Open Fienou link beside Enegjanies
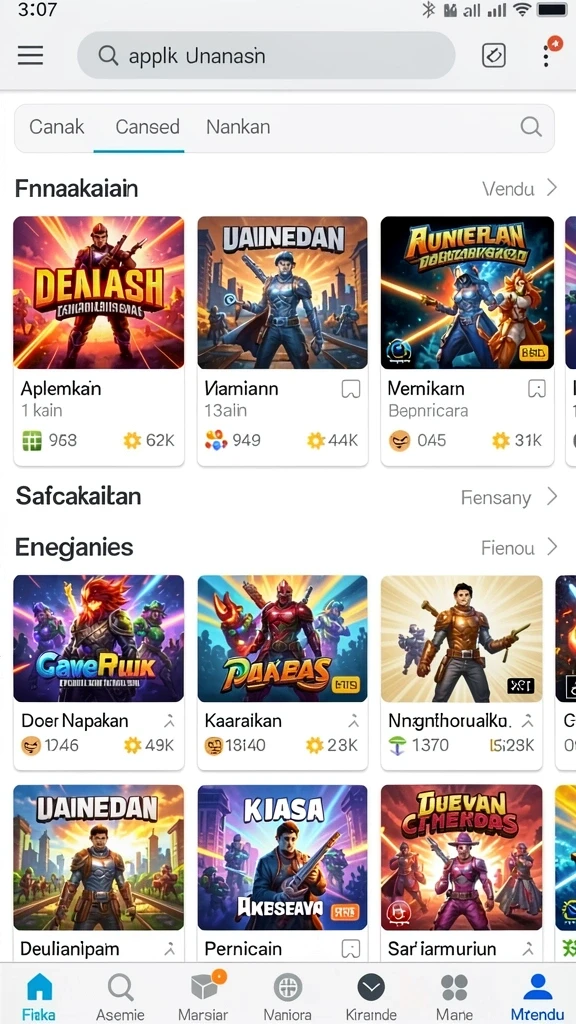The image size is (576, 1024). tap(520, 547)
